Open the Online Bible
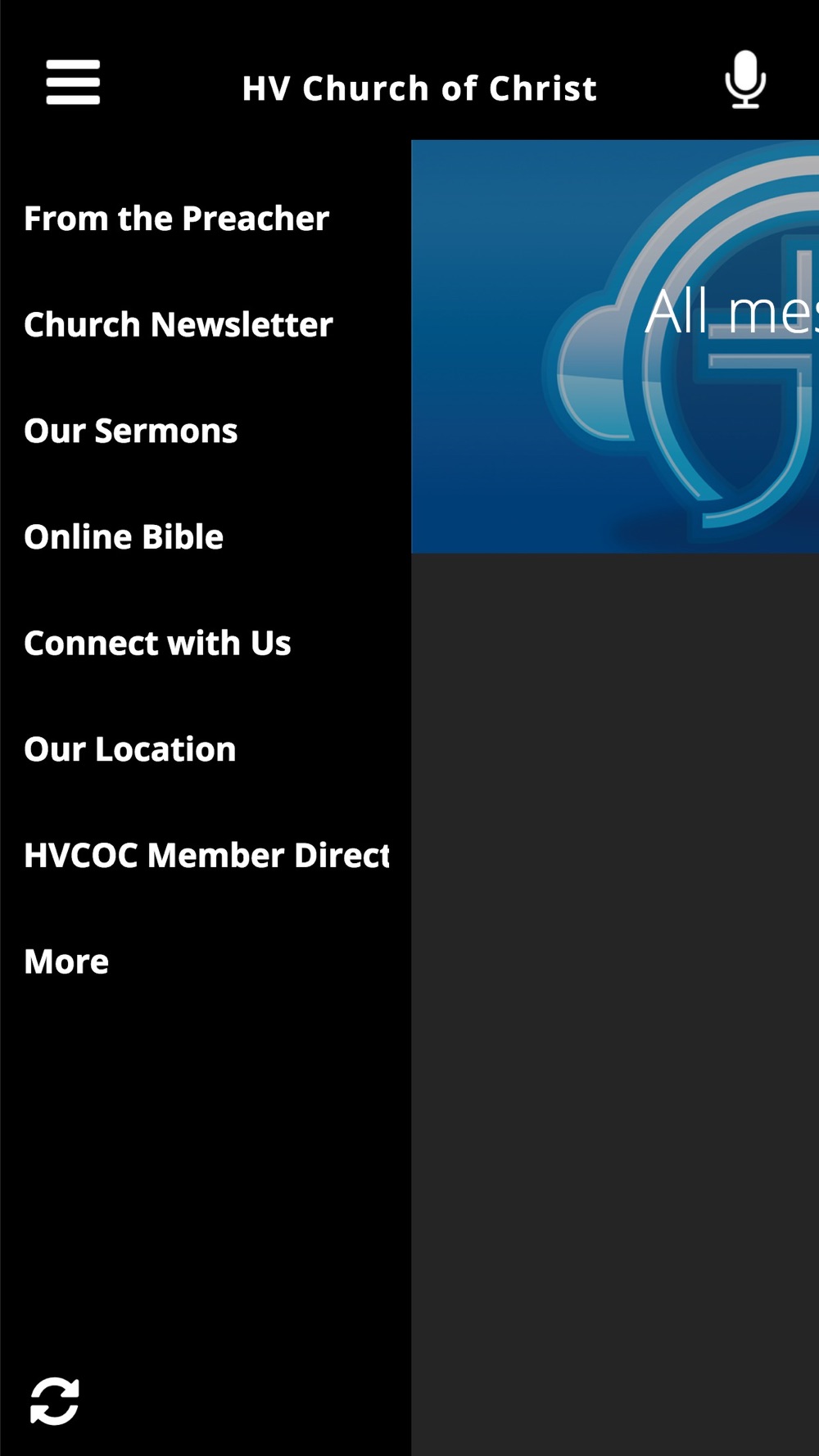 coord(206,537)
